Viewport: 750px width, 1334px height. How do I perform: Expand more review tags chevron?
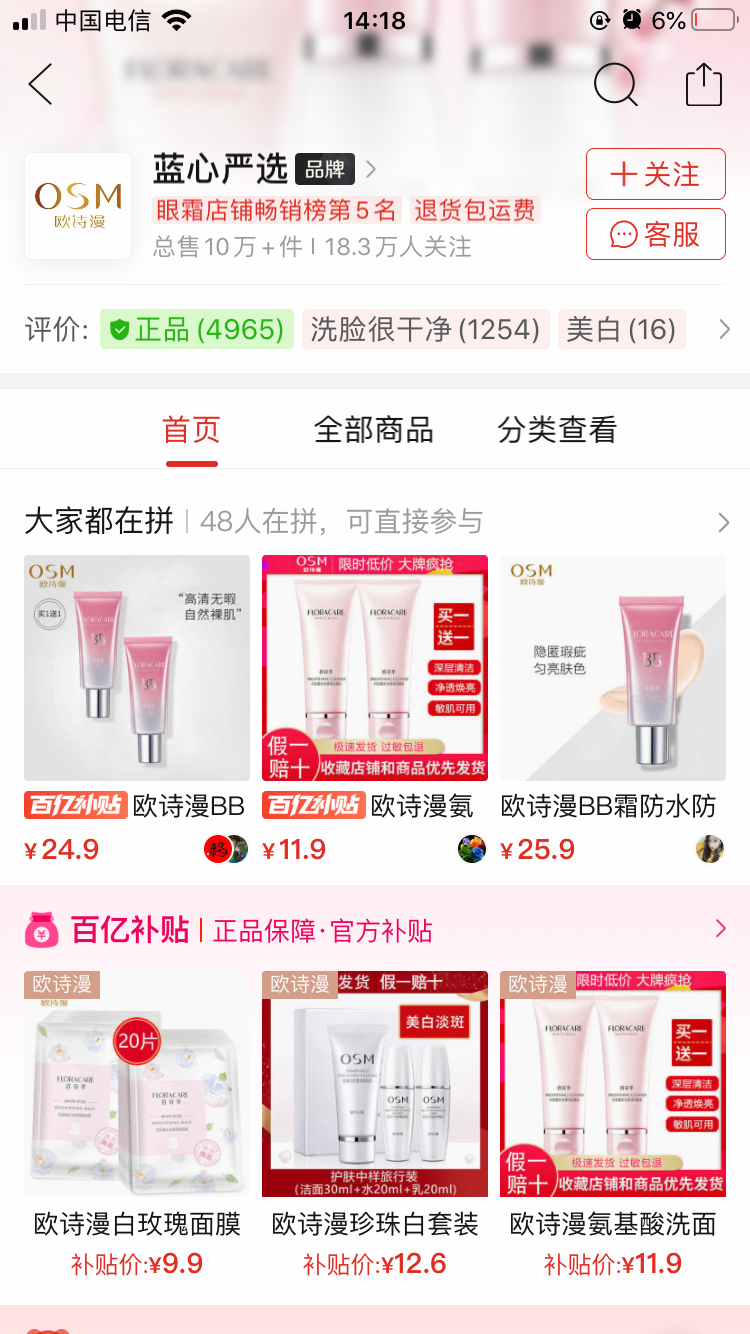(724, 329)
